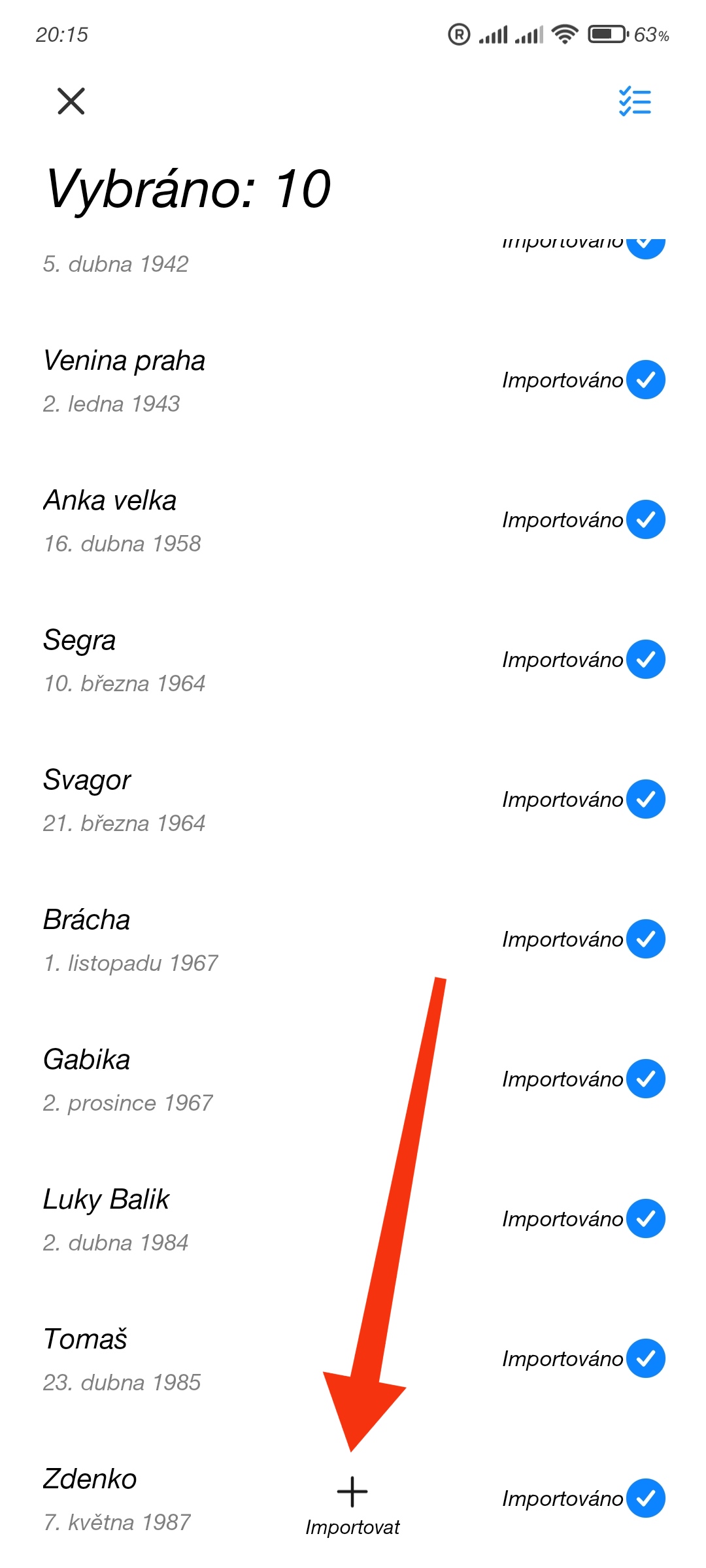The height and width of the screenshot is (1568, 706).
Task: Uncheck Gabika's checkbox
Action: 646,1079
